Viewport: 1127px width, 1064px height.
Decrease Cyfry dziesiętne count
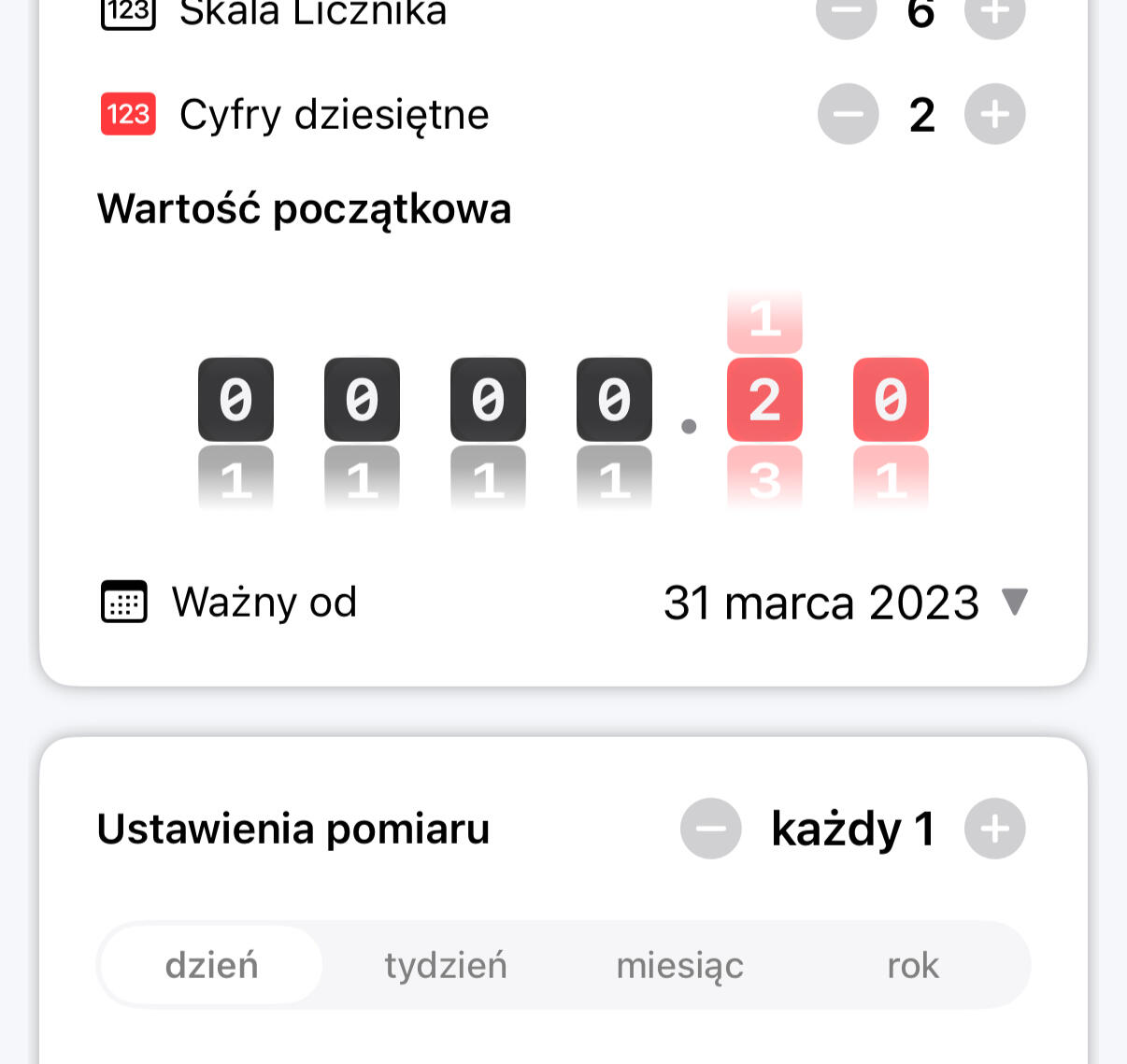[848, 115]
